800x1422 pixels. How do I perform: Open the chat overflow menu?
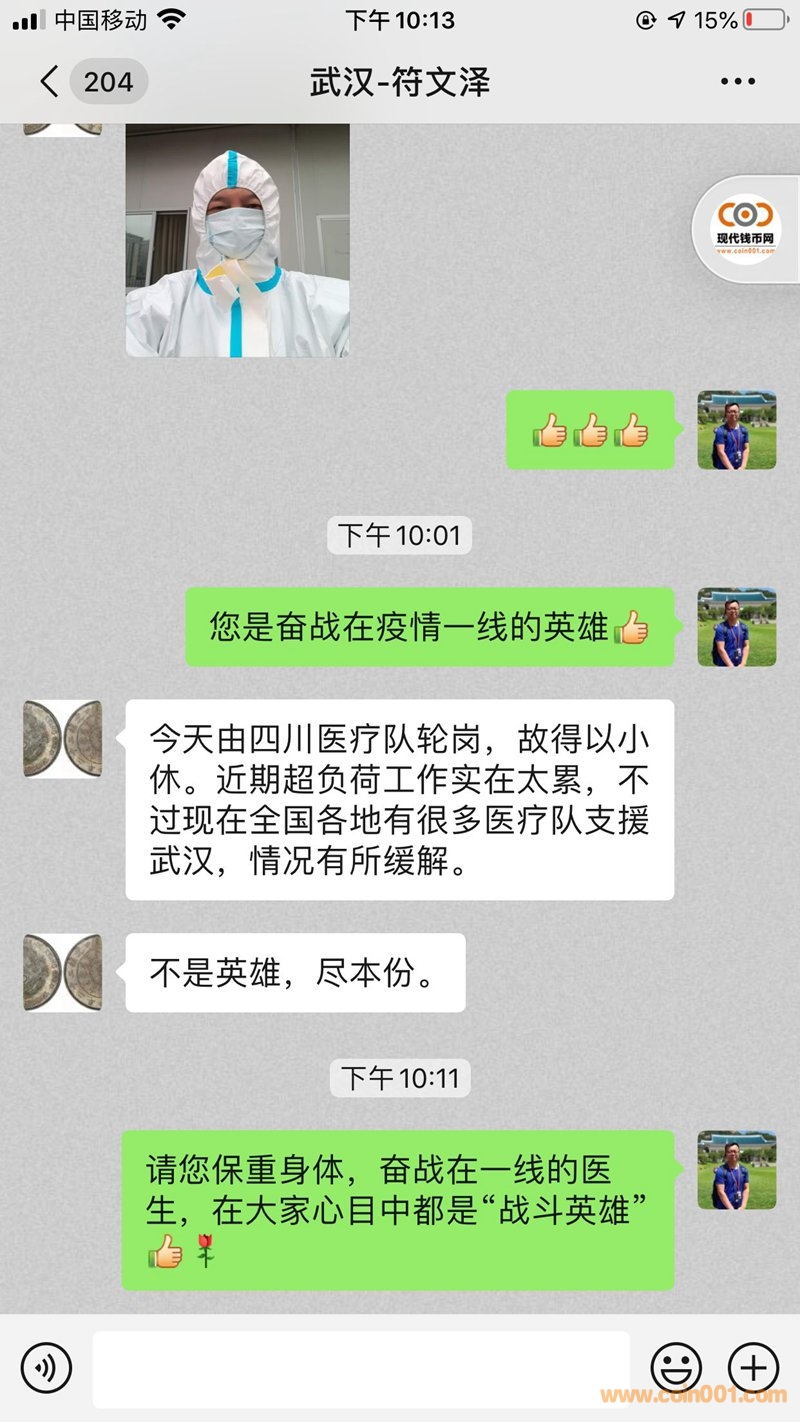pos(738,81)
